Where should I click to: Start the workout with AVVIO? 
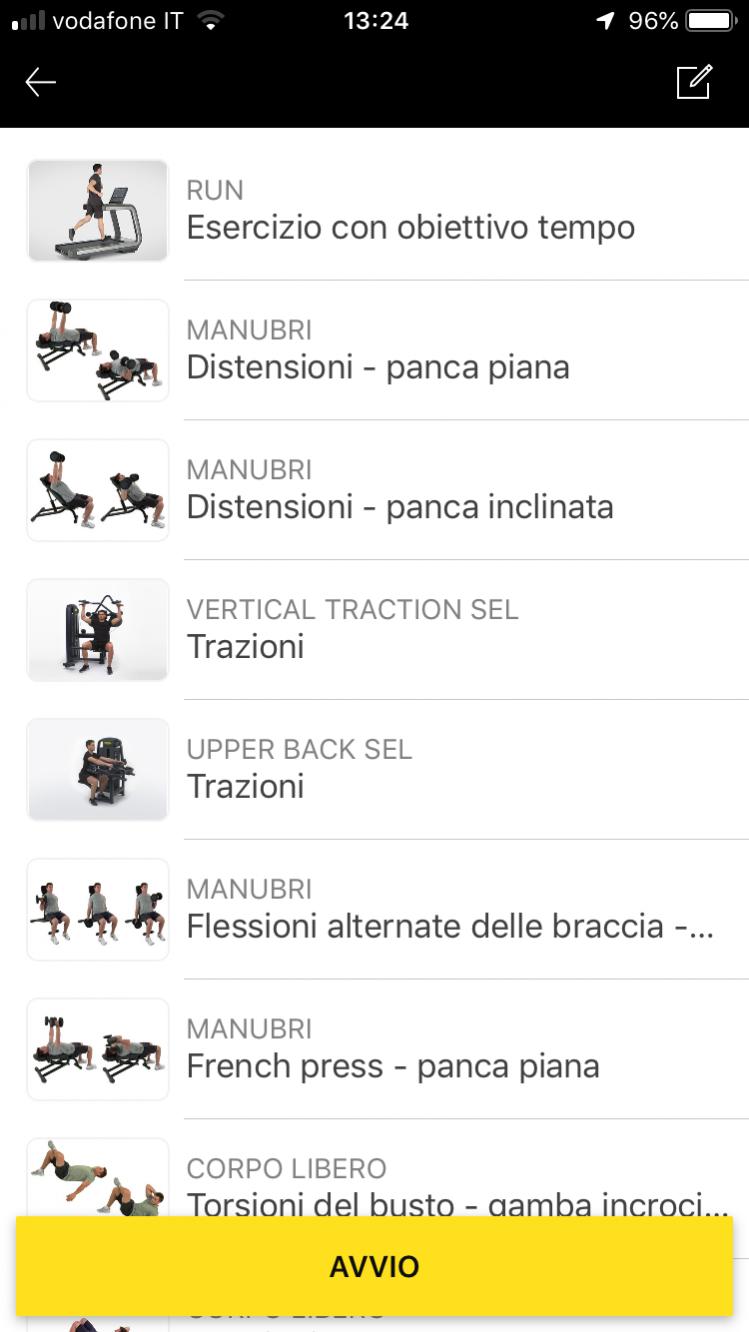(374, 1266)
